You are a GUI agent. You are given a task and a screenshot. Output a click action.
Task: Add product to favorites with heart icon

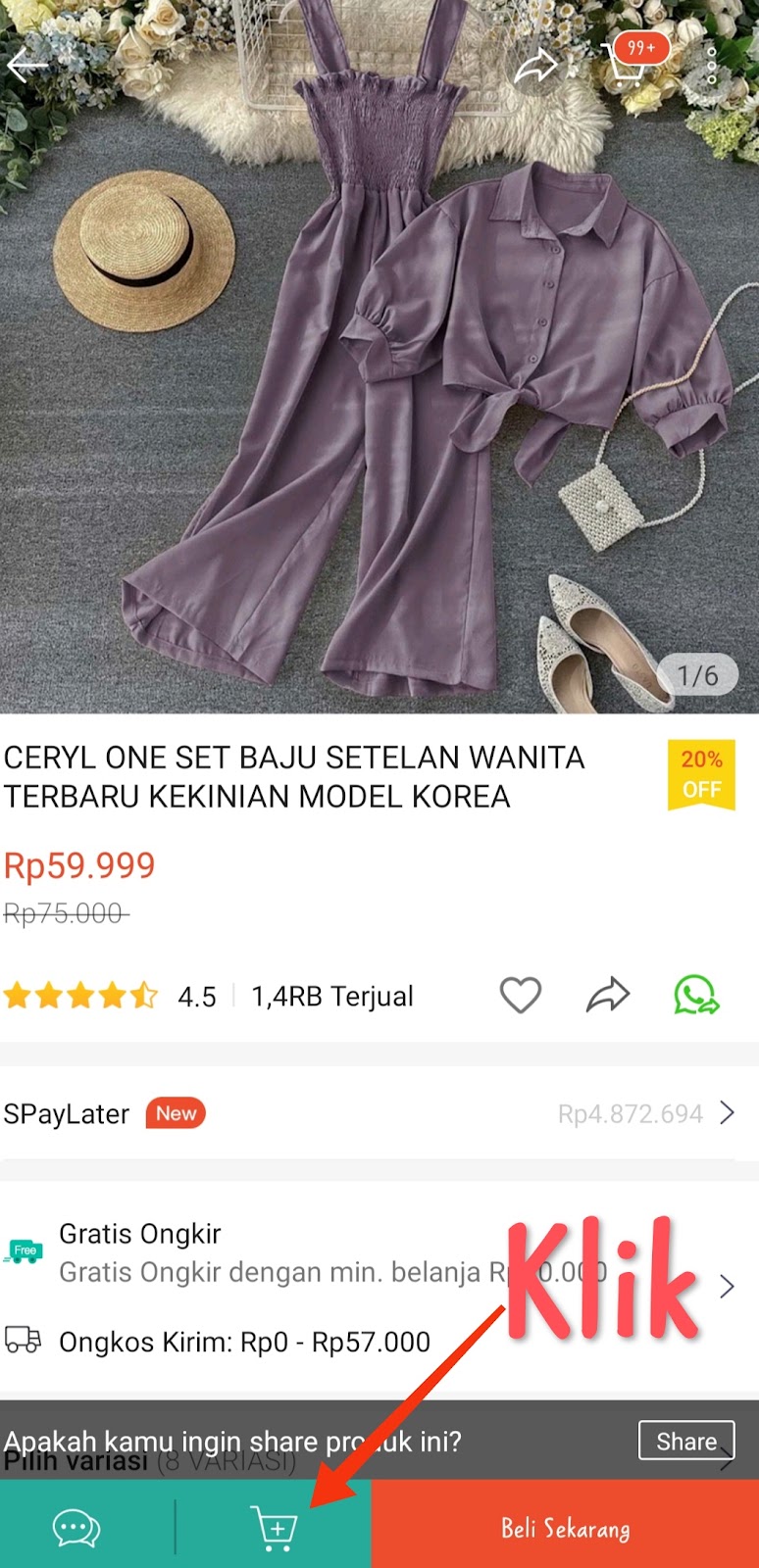[521, 995]
